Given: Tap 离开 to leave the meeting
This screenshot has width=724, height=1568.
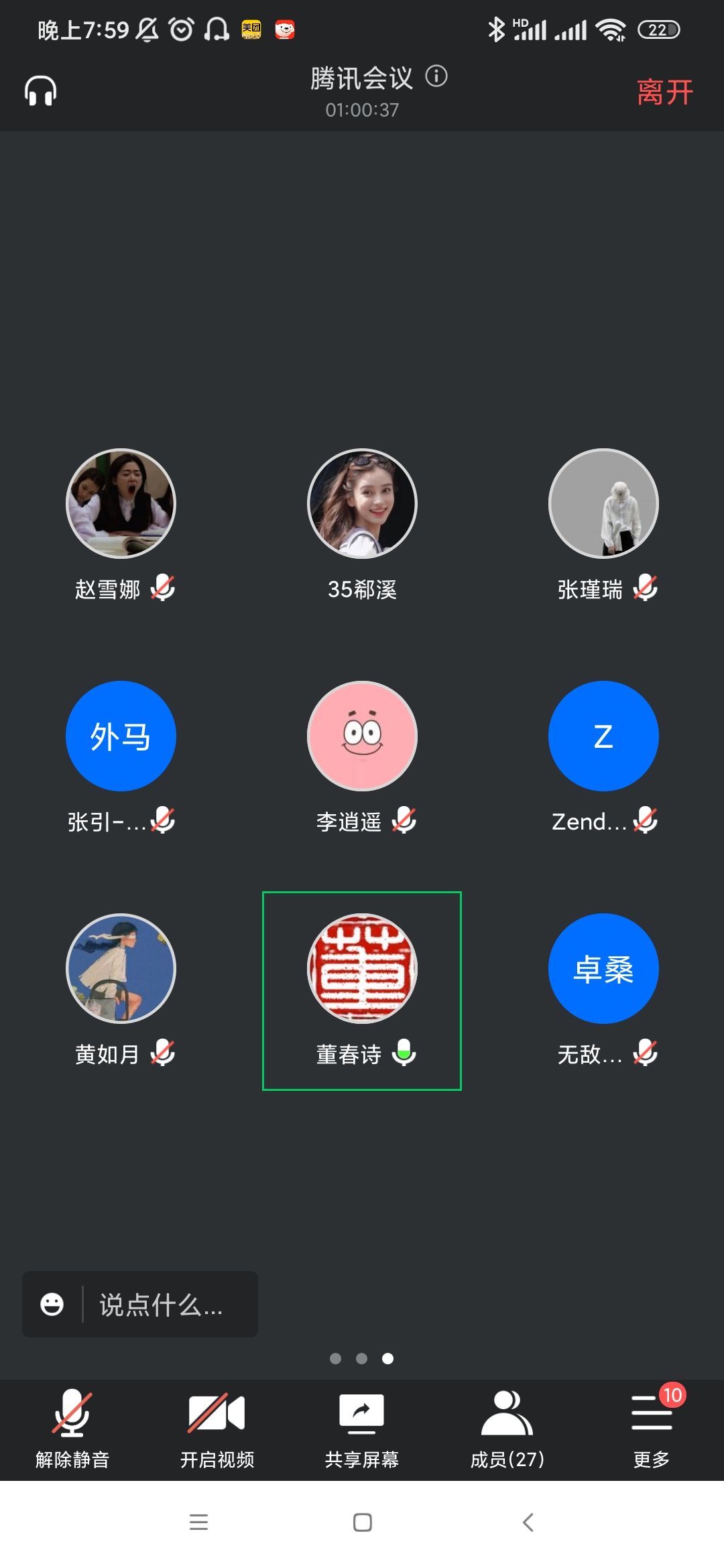Looking at the screenshot, I should (x=664, y=92).
